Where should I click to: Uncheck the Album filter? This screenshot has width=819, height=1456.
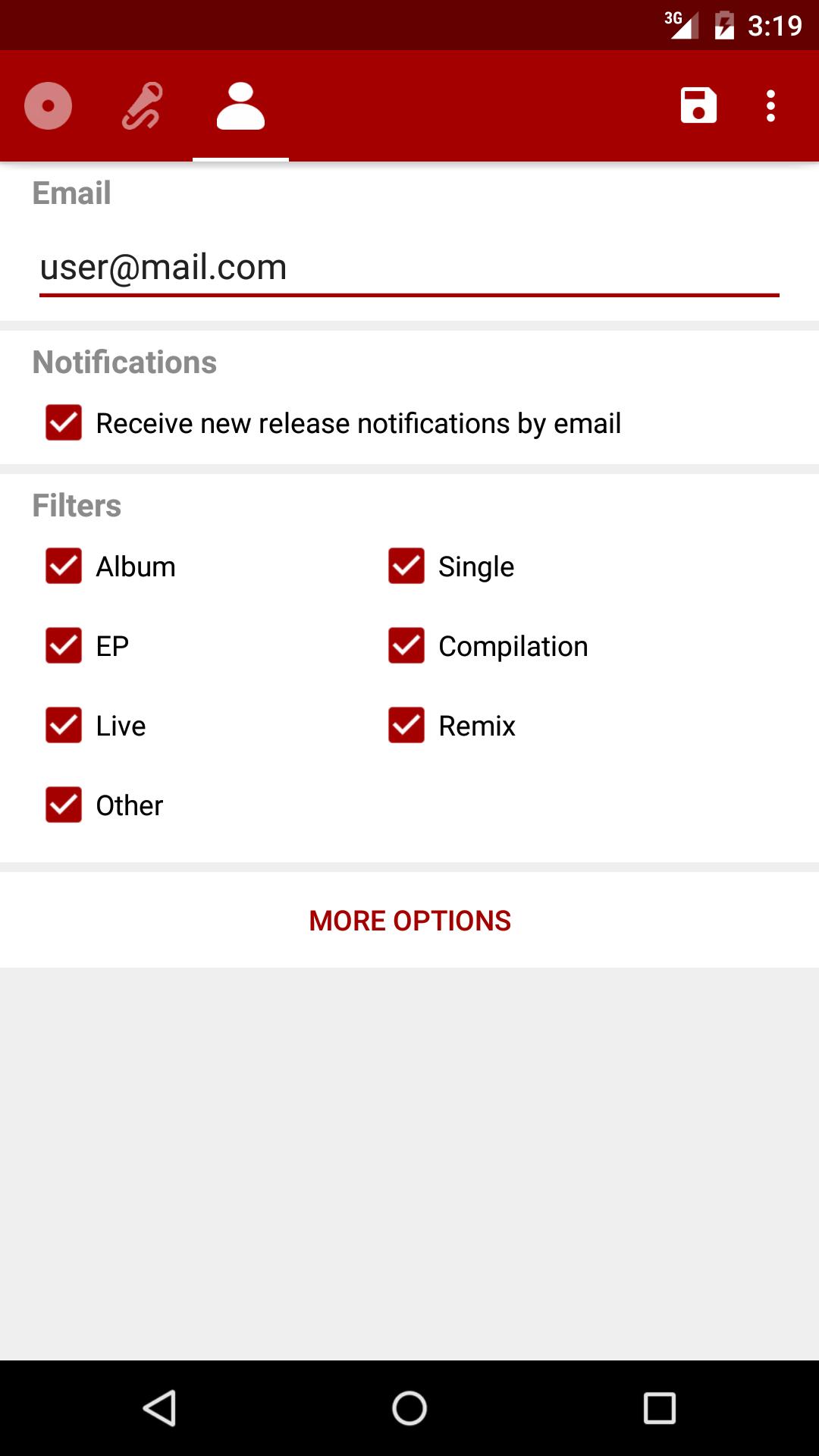64,566
